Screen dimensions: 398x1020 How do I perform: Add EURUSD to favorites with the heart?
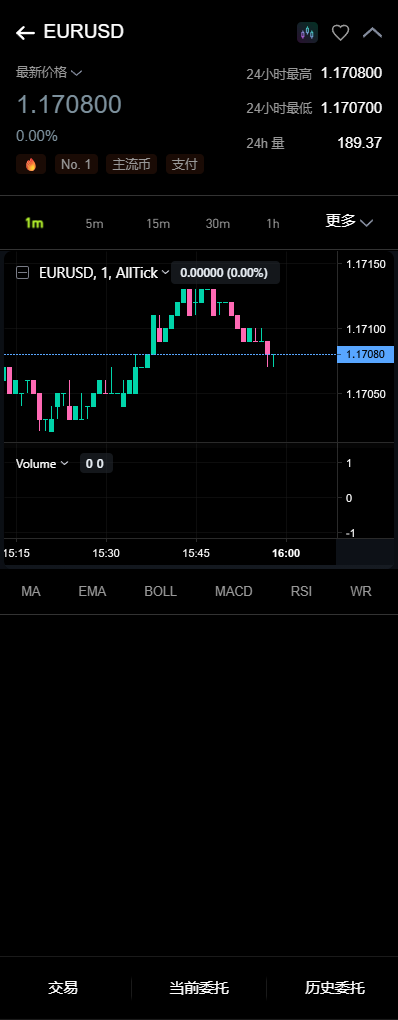(x=341, y=33)
